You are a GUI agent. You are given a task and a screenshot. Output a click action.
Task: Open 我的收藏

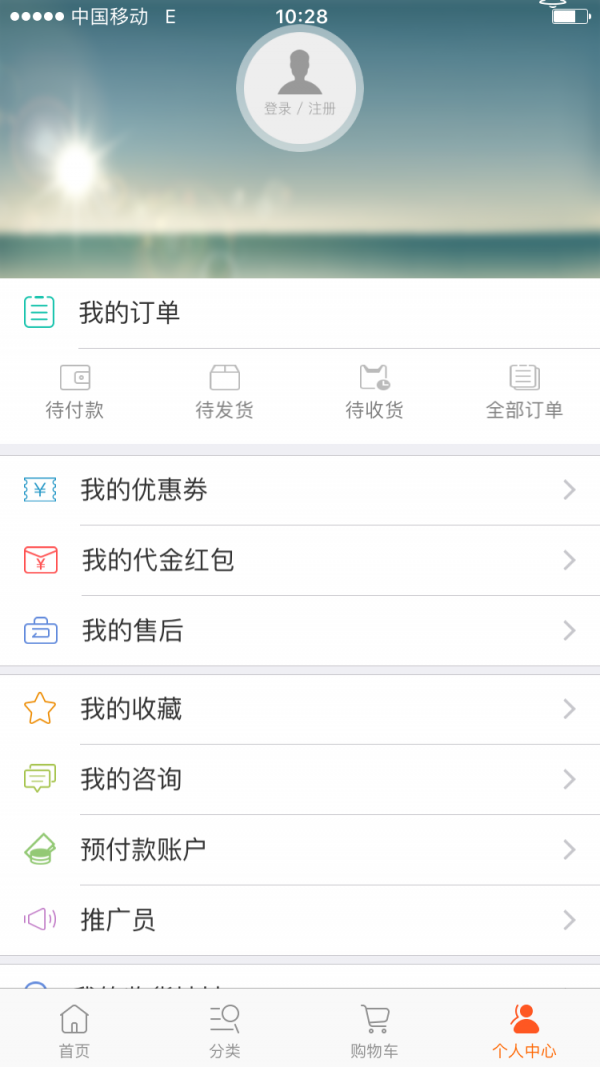(300, 709)
